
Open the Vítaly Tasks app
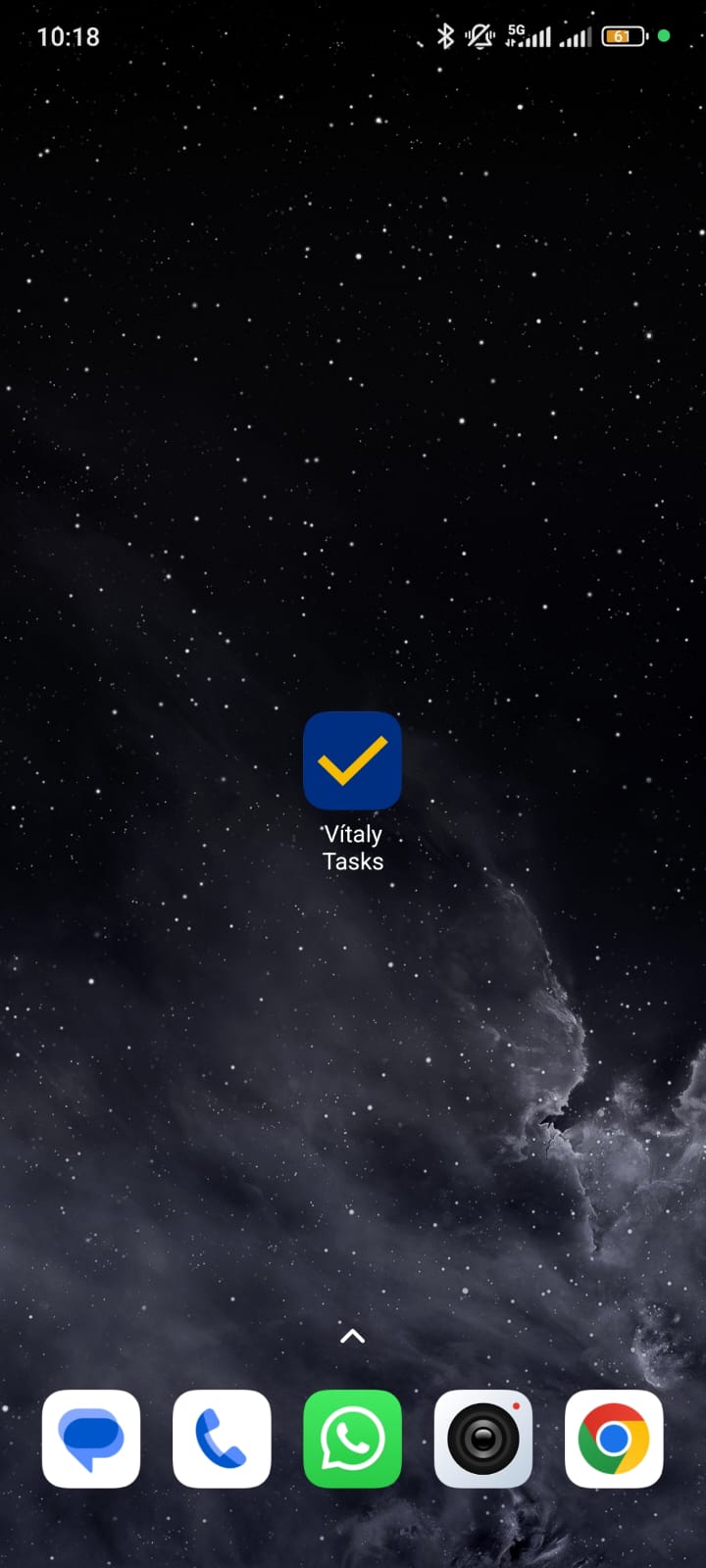pyautogui.click(x=352, y=761)
